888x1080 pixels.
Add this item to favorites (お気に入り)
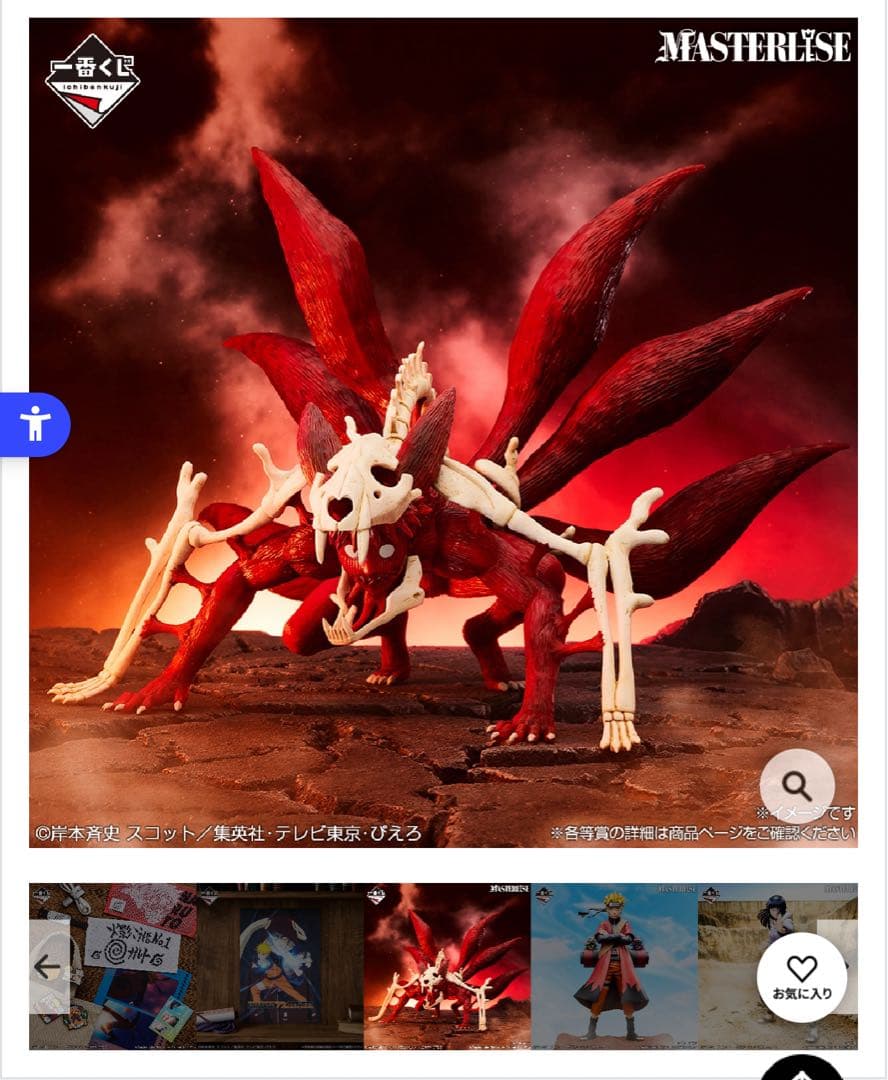[802, 977]
